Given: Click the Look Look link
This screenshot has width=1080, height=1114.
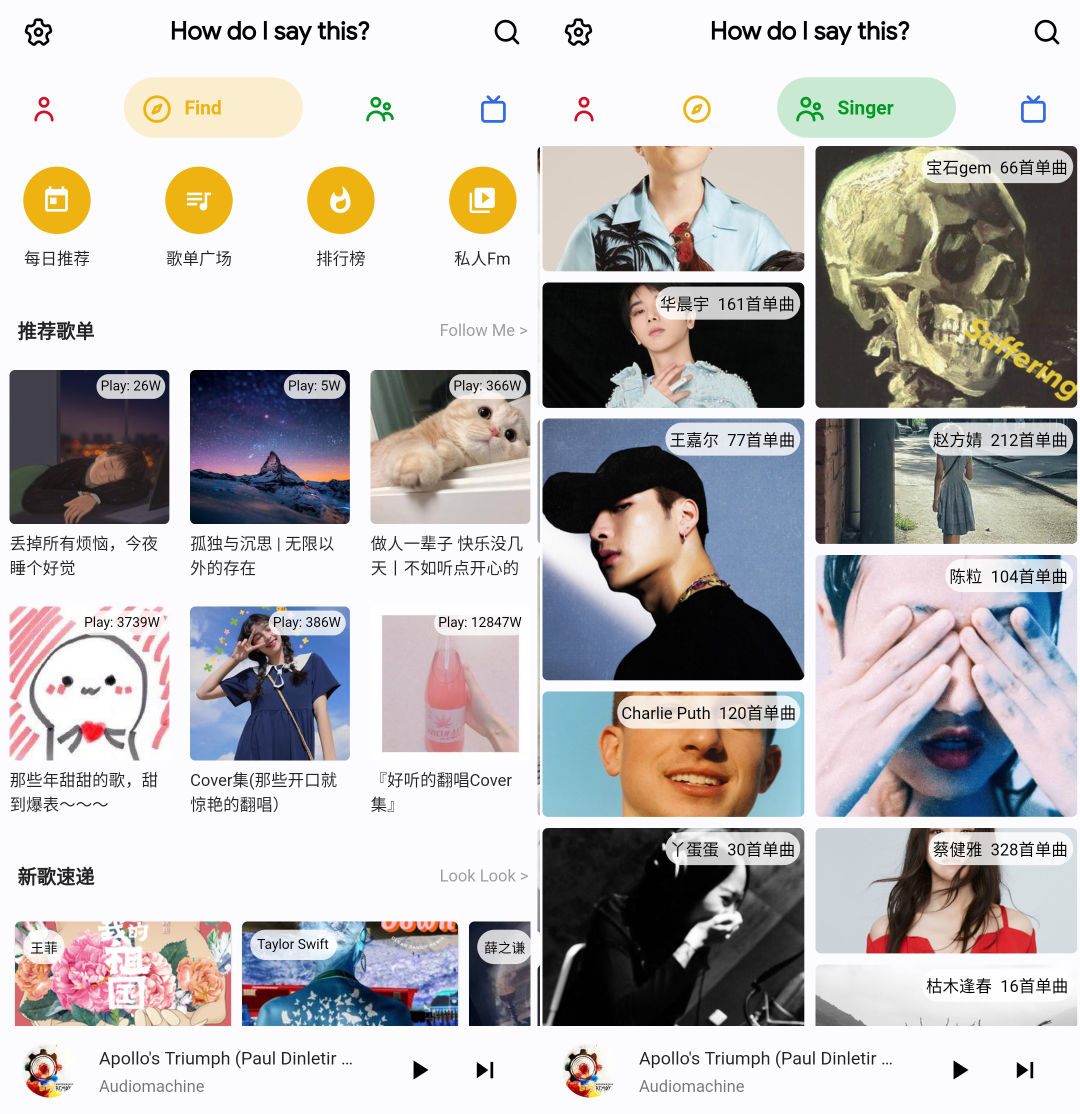Looking at the screenshot, I should click(484, 875).
